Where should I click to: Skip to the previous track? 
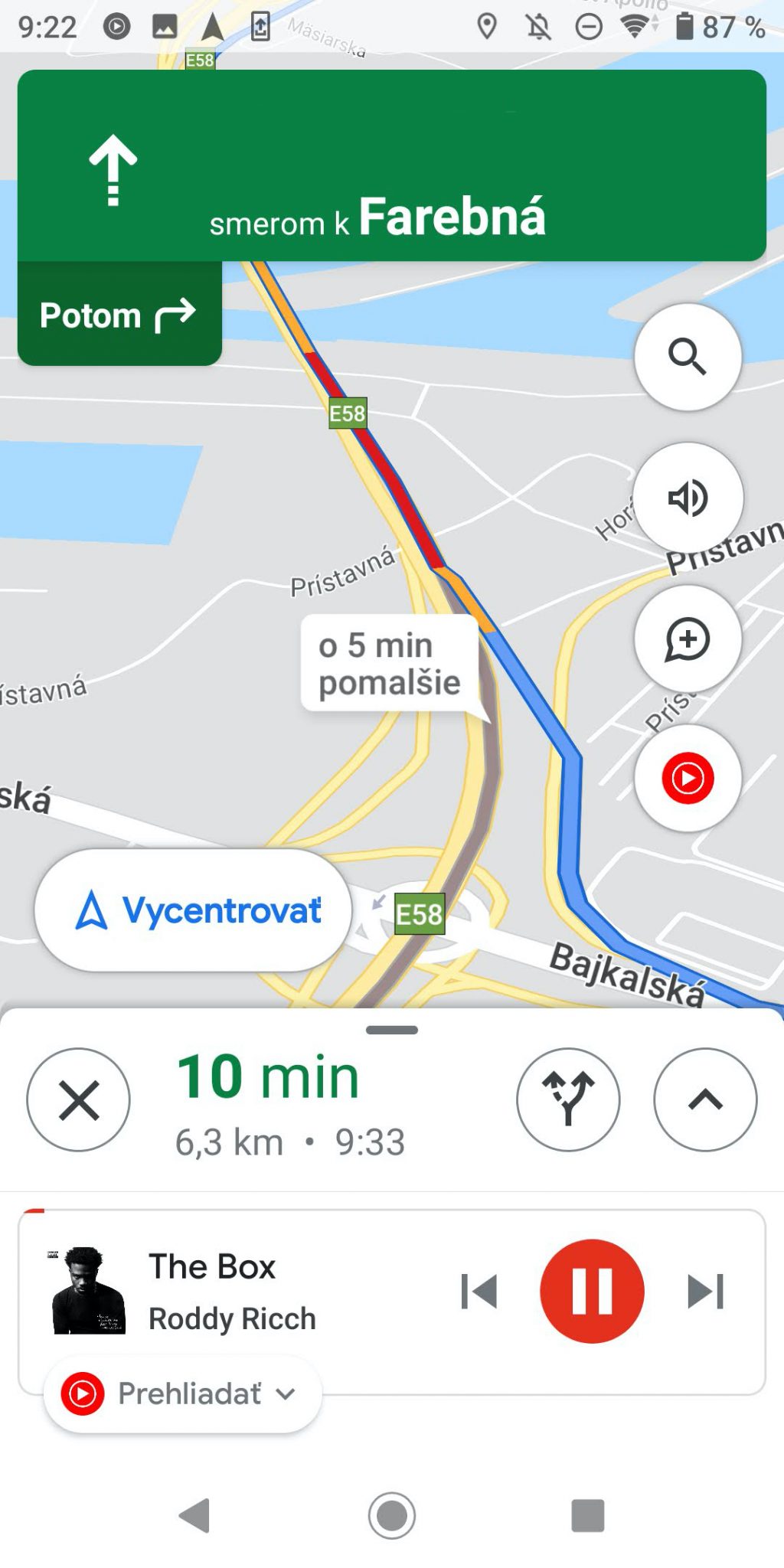click(x=479, y=1292)
